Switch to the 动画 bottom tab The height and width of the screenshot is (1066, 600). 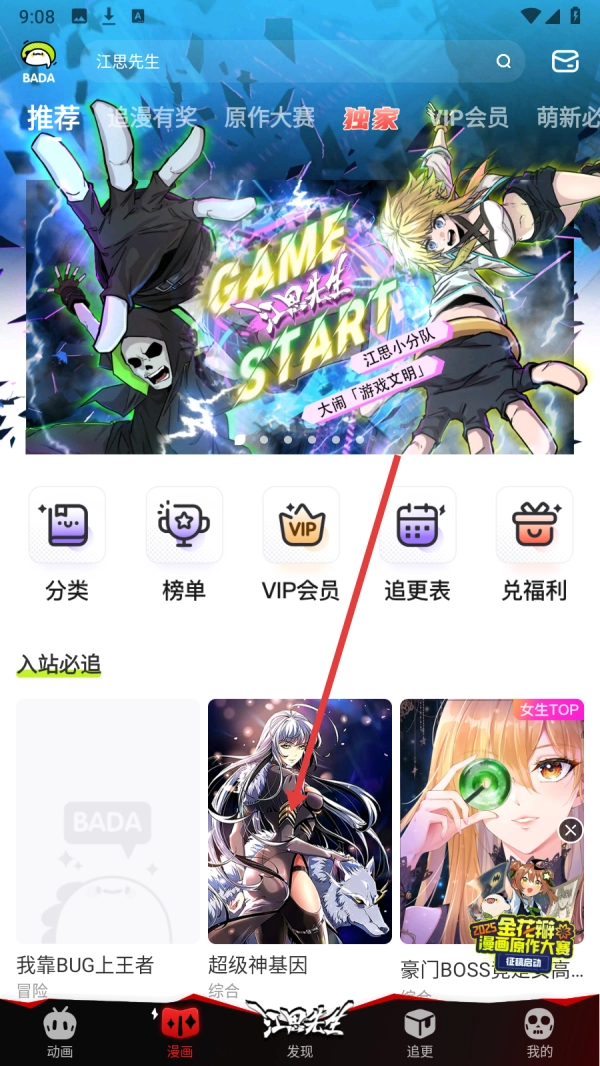[x=60, y=1032]
